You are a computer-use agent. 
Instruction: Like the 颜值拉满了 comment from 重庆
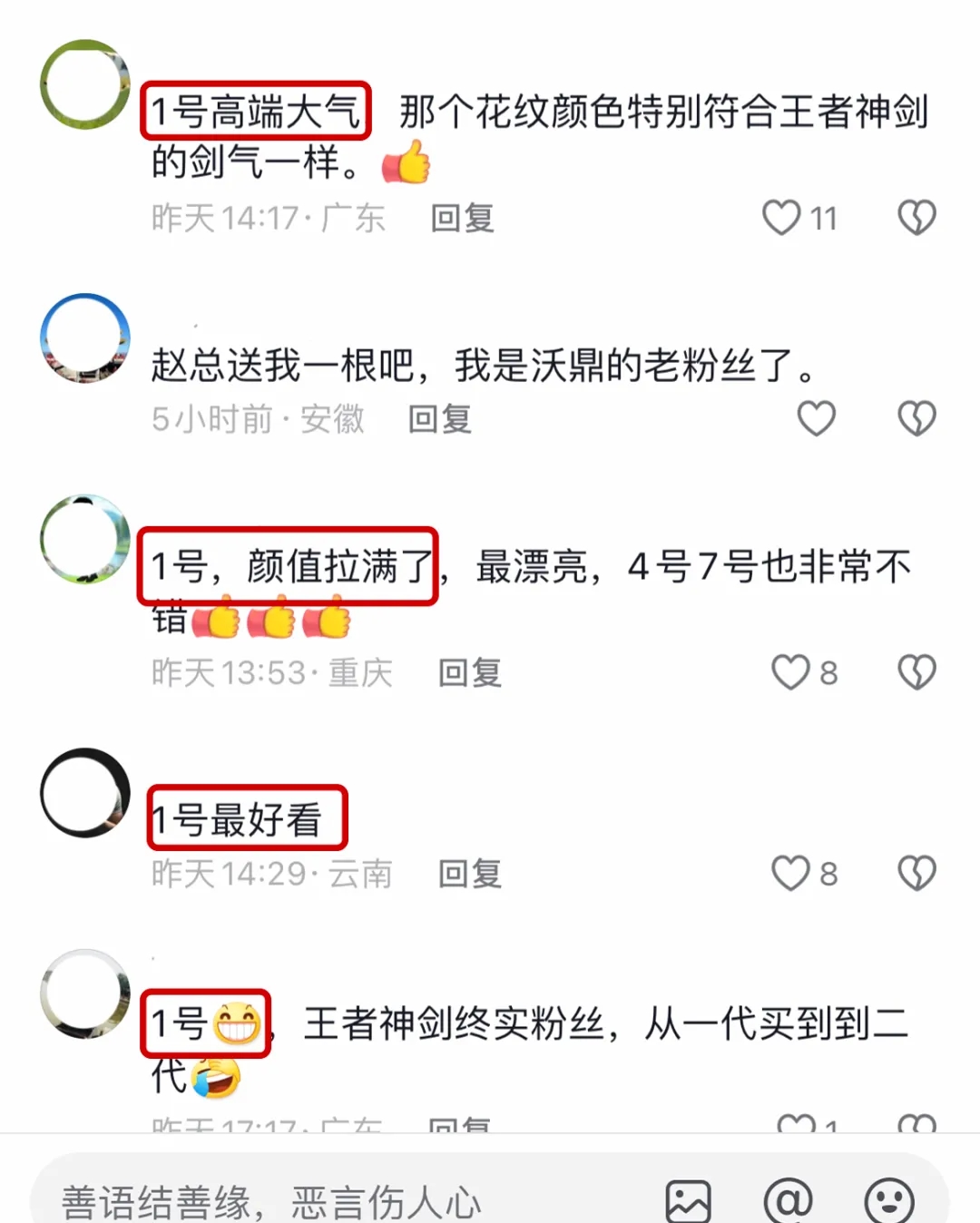click(x=790, y=672)
